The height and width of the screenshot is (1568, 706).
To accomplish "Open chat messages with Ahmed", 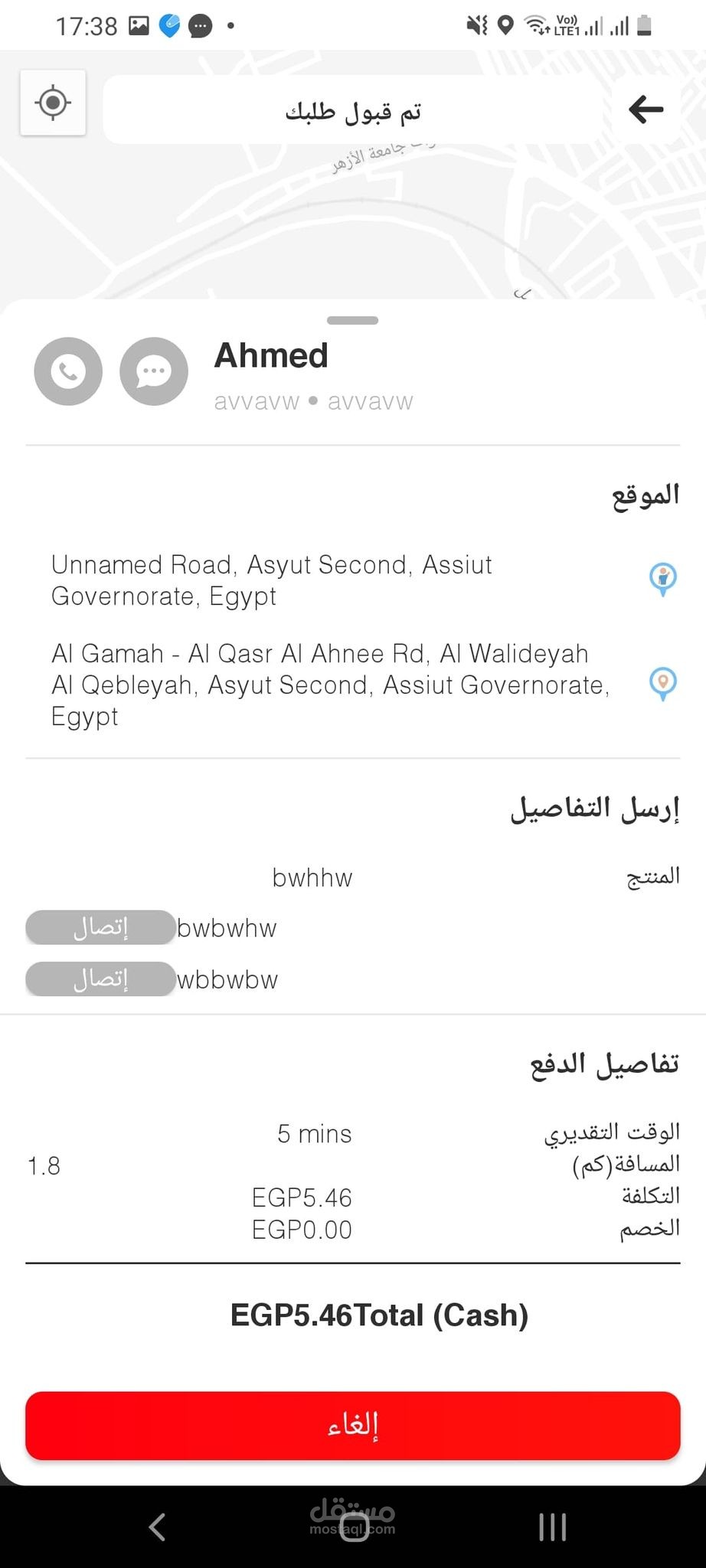I will 154,371.
